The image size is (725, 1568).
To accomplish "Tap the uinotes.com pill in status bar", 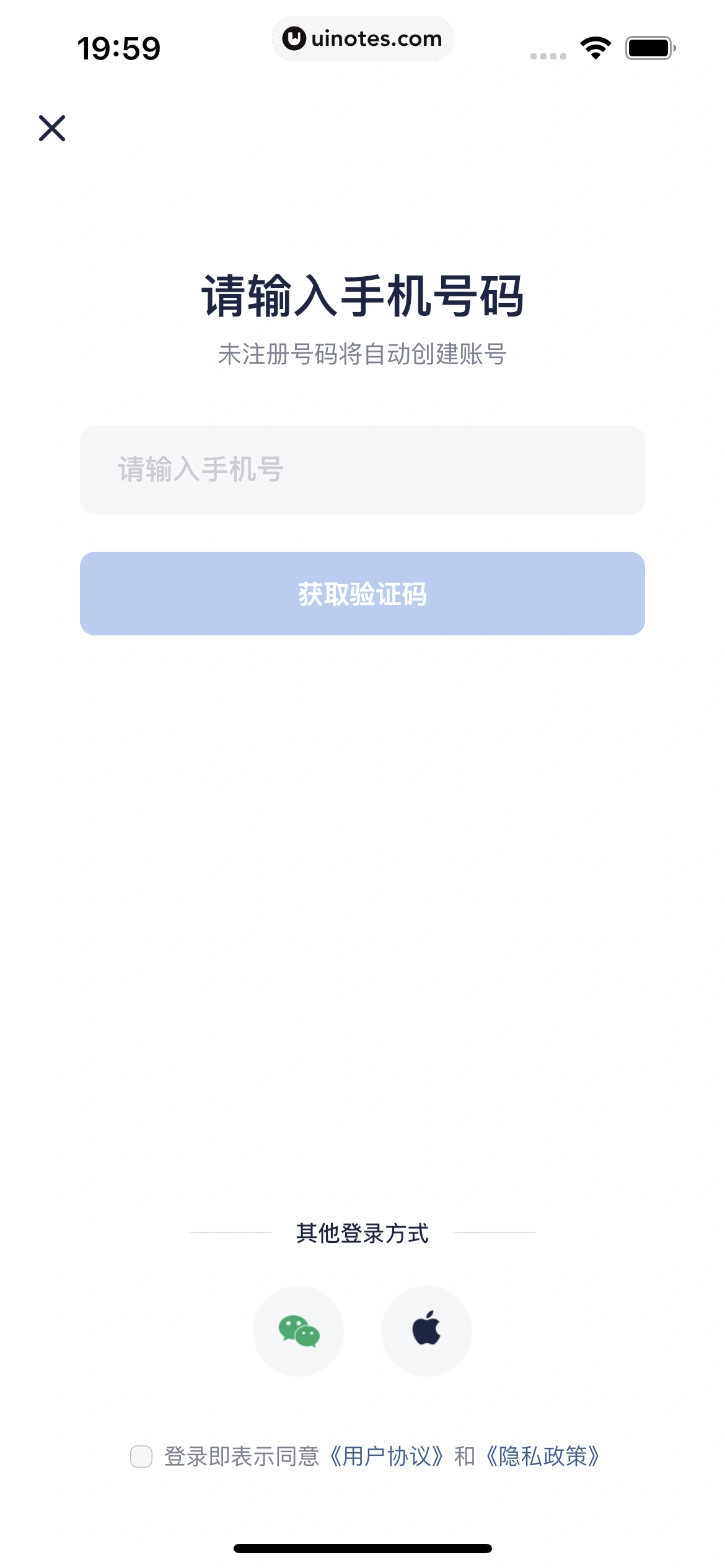I will point(362,38).
